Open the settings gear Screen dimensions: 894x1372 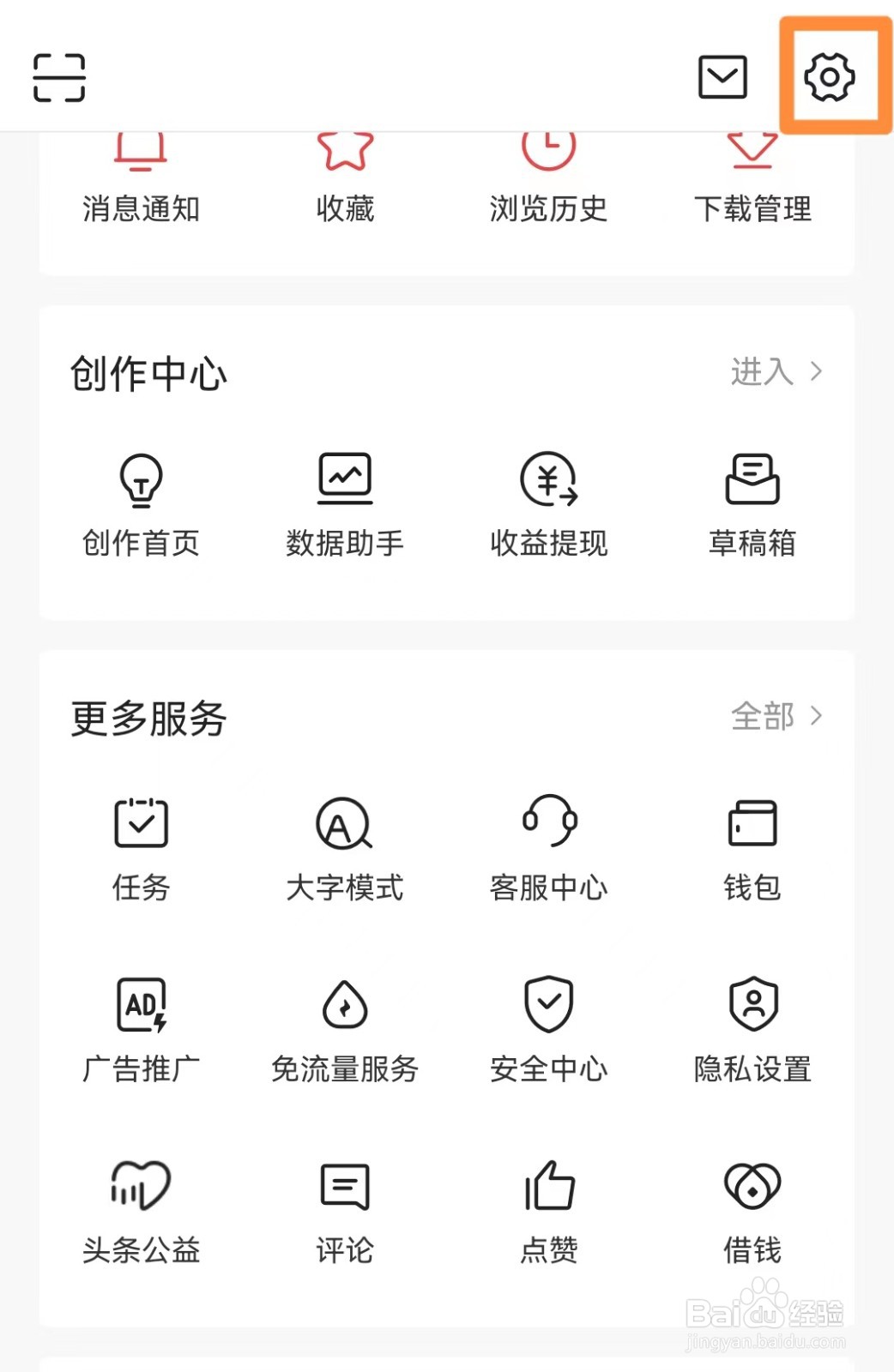click(829, 76)
